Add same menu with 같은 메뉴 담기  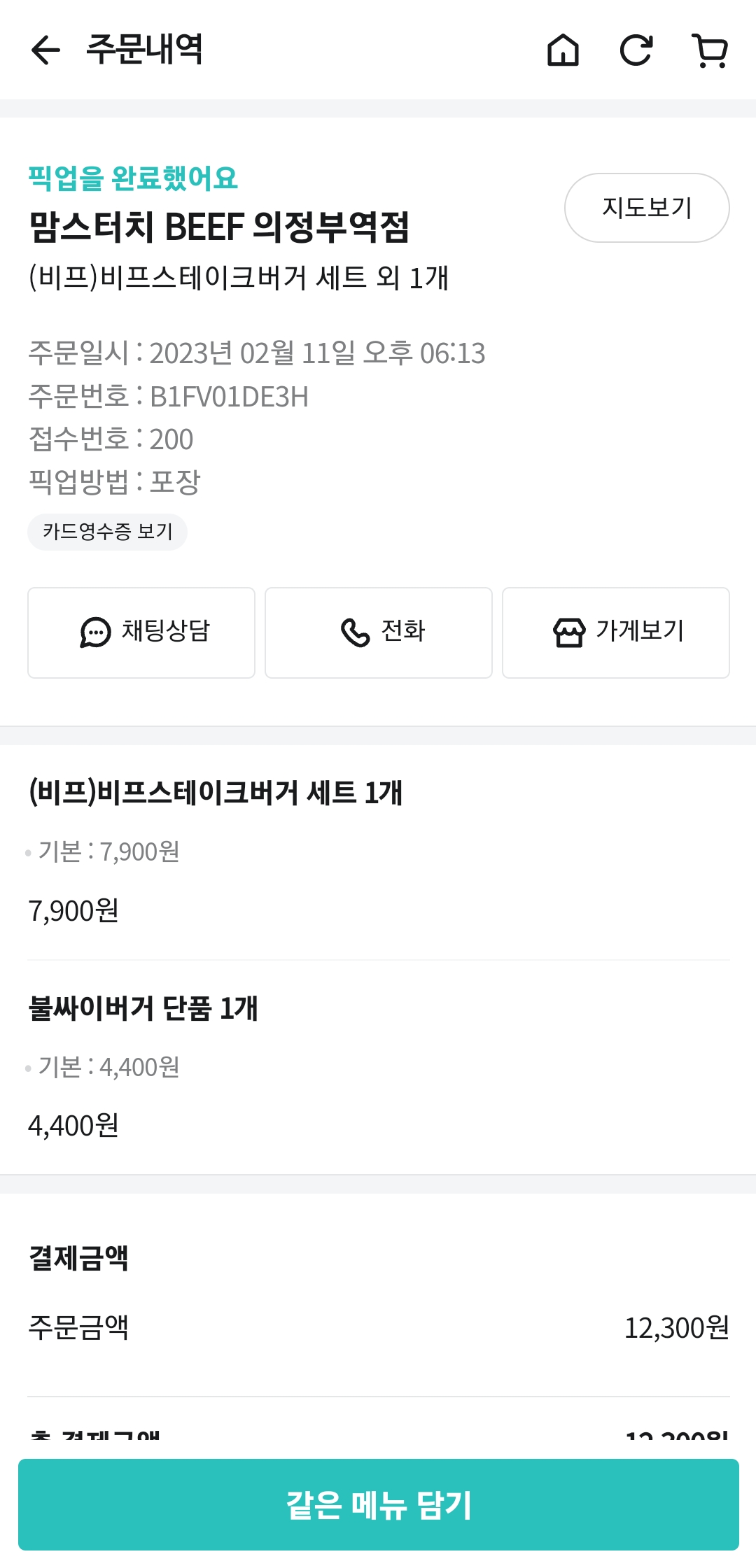(379, 1504)
